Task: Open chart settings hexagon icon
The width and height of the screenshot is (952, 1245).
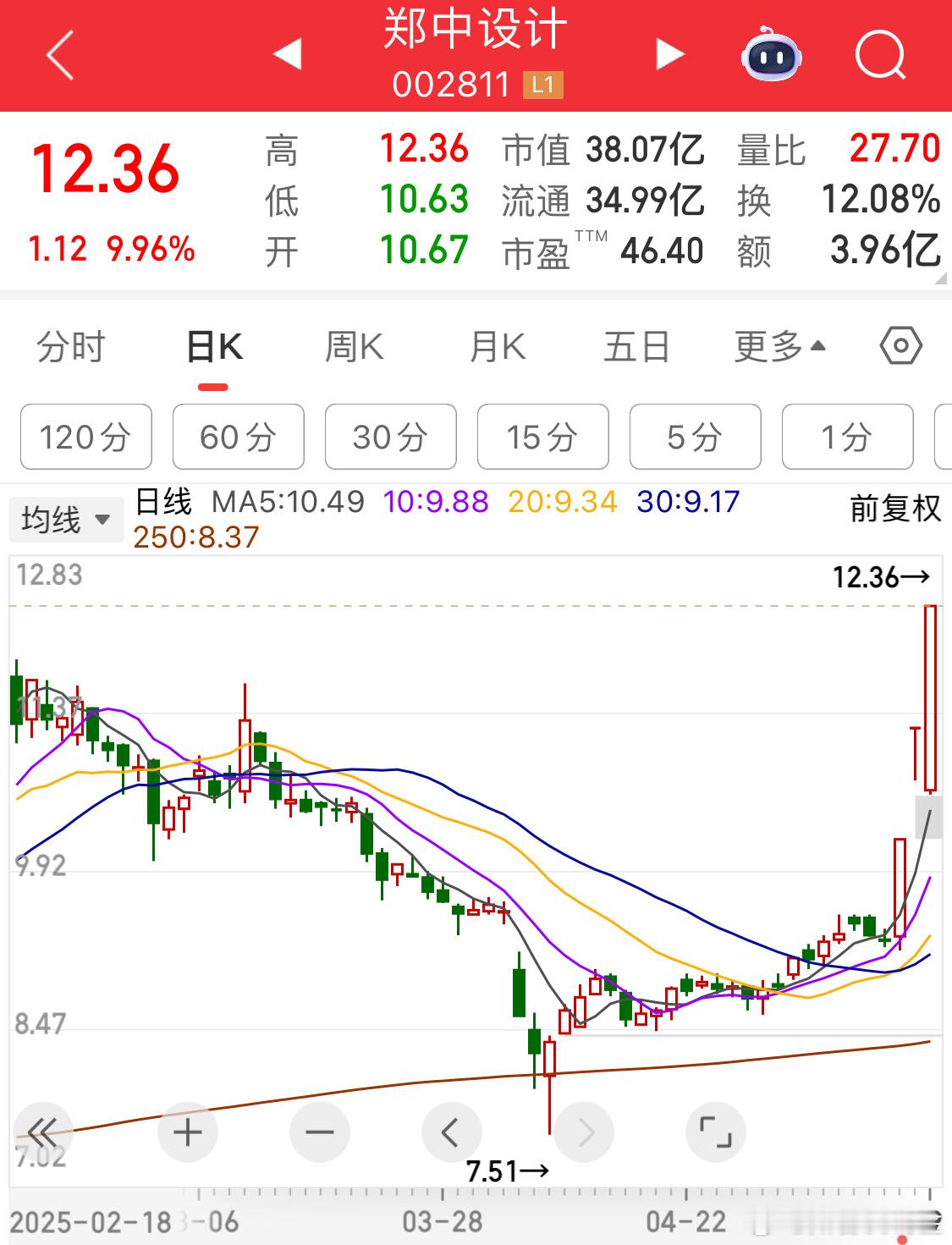Action: [900, 346]
